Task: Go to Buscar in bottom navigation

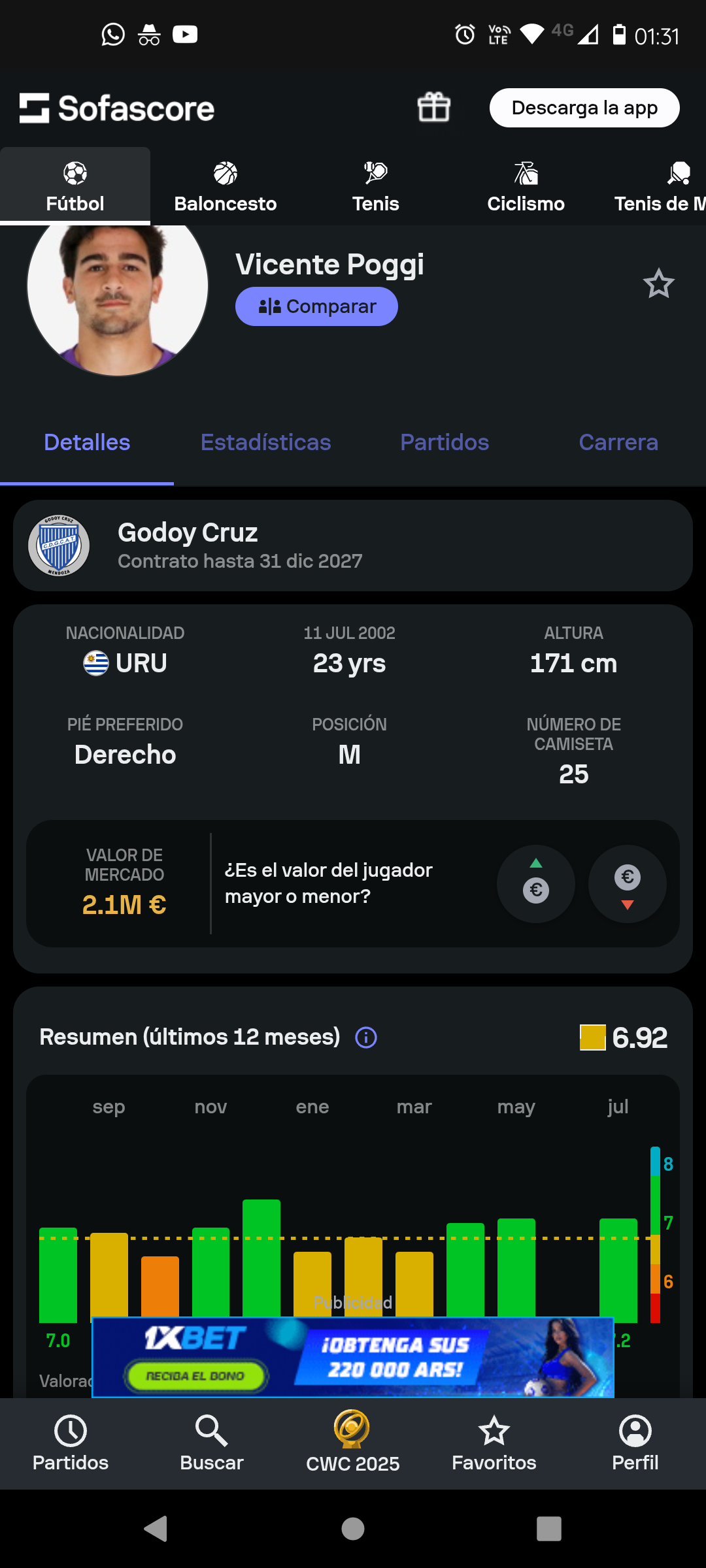Action: pos(212,1444)
